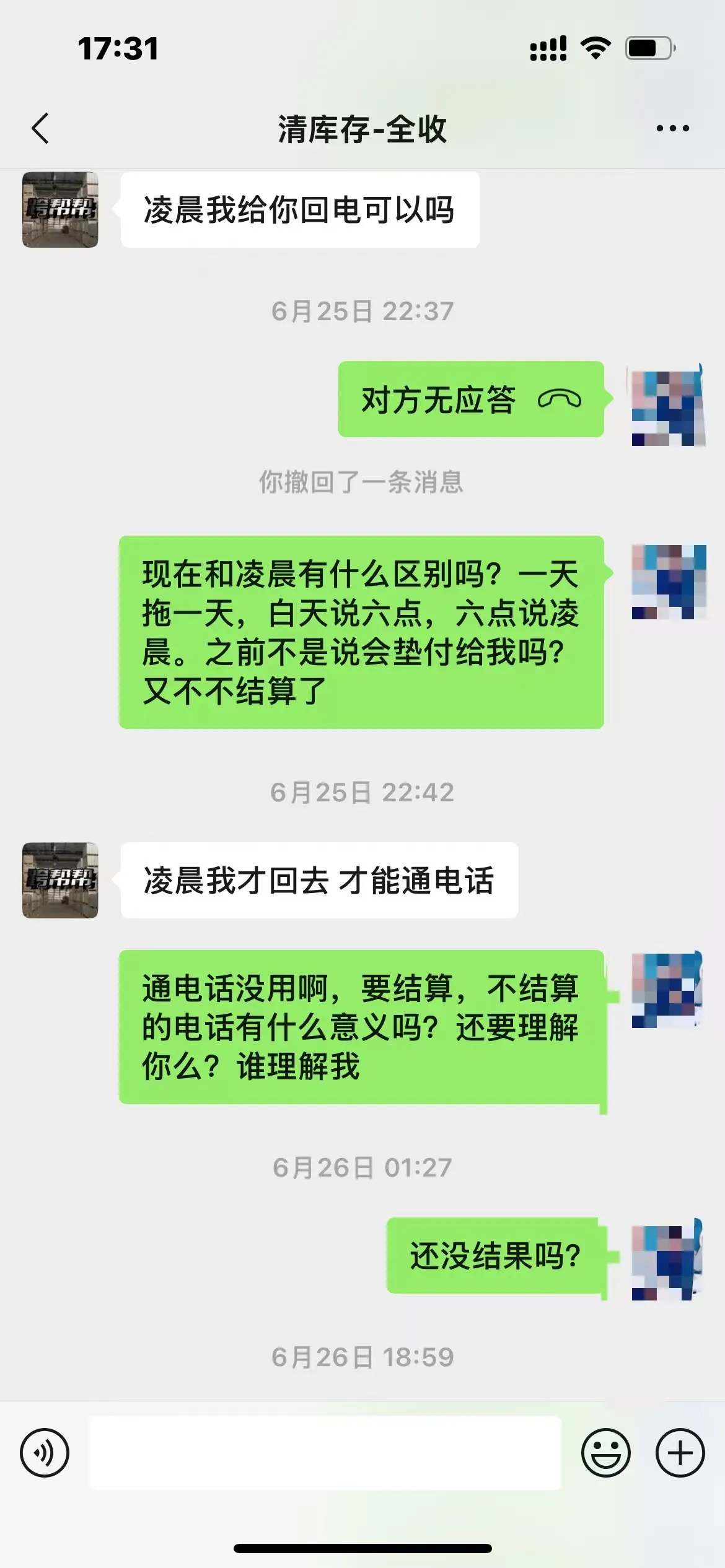Open the chat info overflow menu
Viewport: 725px width, 1568px height.
[x=672, y=129]
